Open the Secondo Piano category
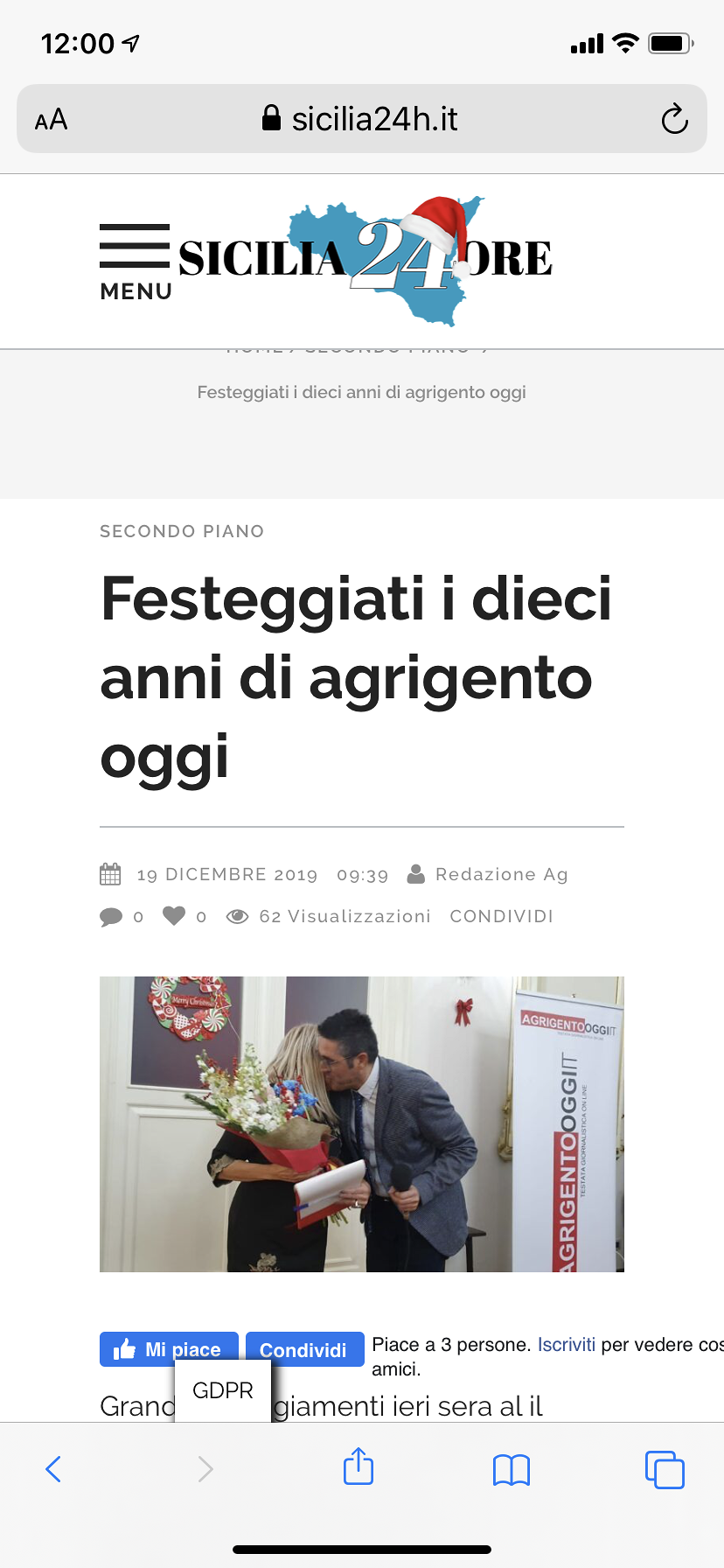 [x=182, y=531]
